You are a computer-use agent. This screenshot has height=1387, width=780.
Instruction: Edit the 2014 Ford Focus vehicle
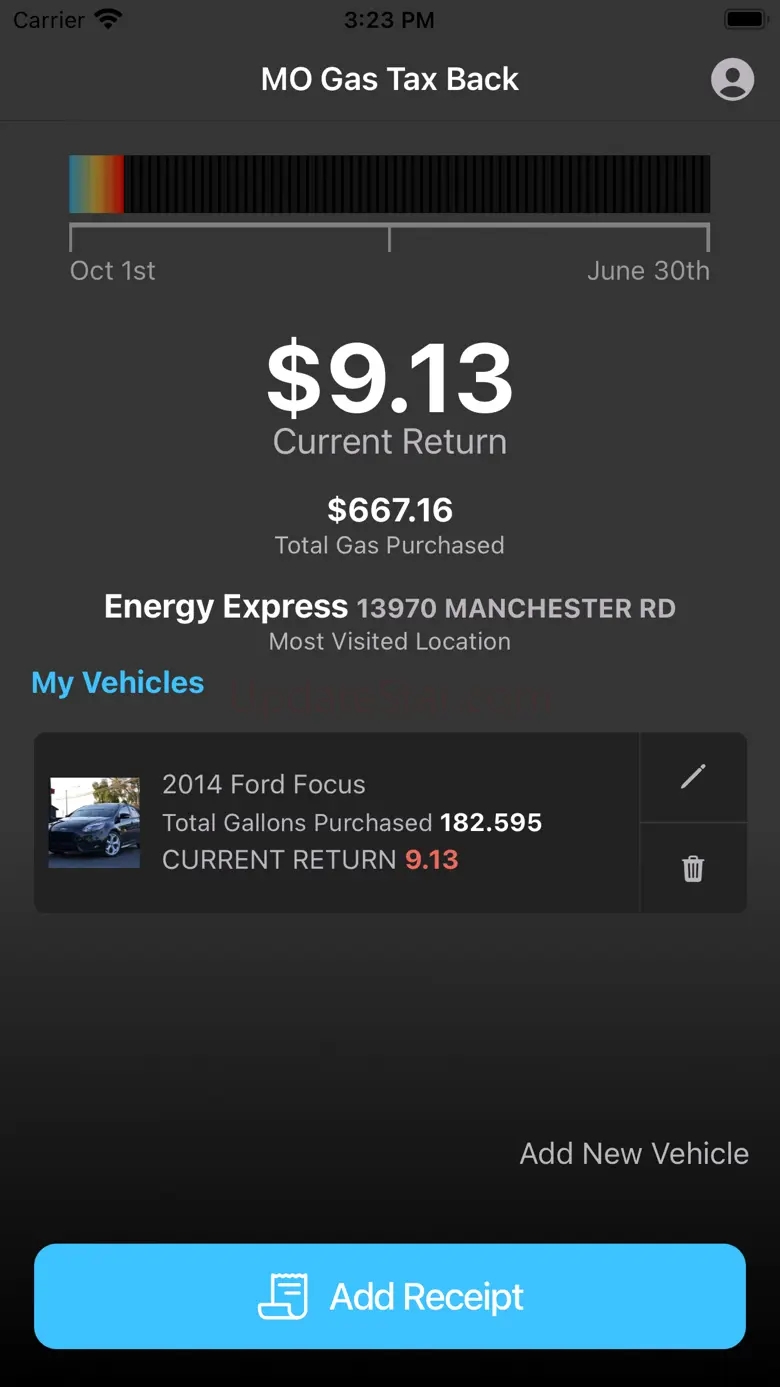pos(693,777)
